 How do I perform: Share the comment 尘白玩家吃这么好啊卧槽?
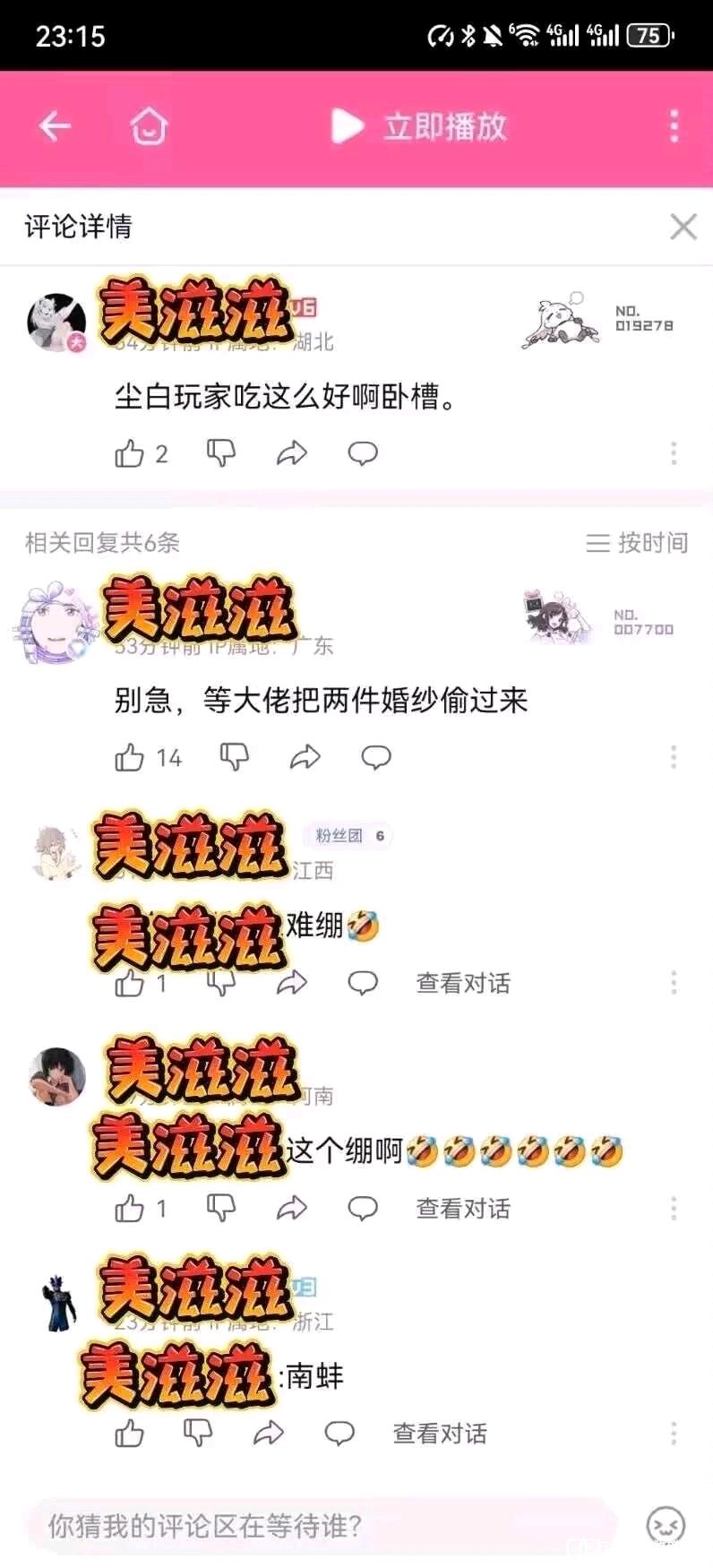tap(292, 453)
